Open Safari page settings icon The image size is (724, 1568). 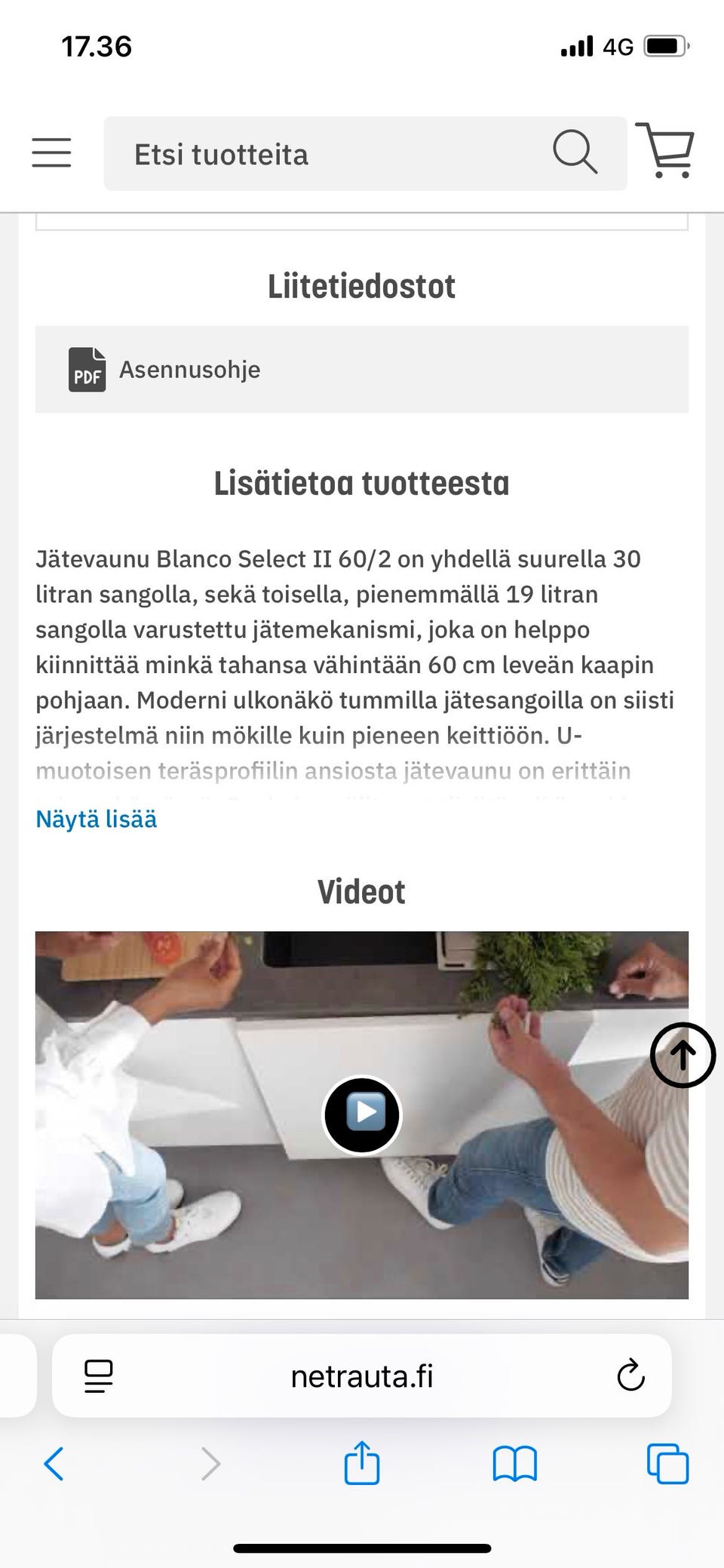(99, 1376)
